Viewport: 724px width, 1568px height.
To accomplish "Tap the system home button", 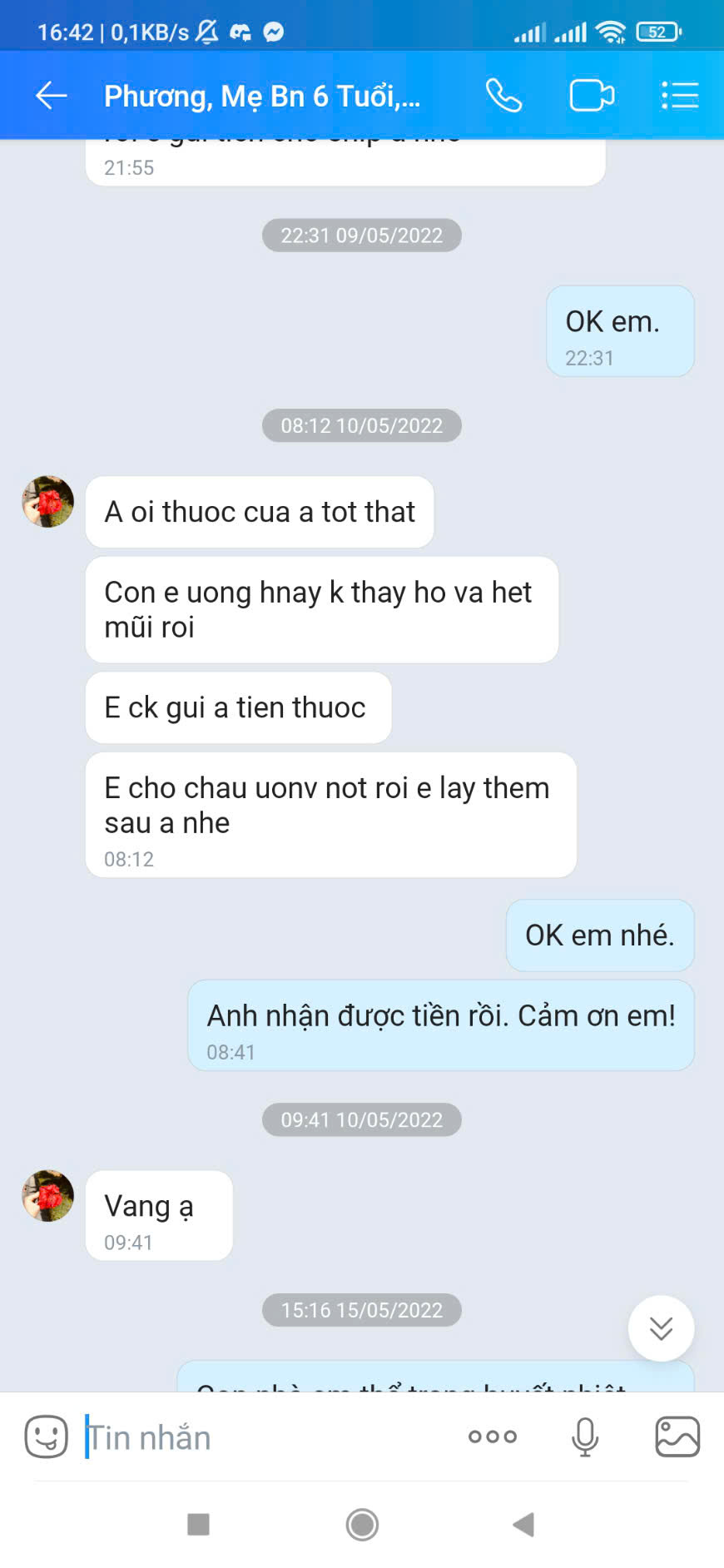I will 362,1525.
